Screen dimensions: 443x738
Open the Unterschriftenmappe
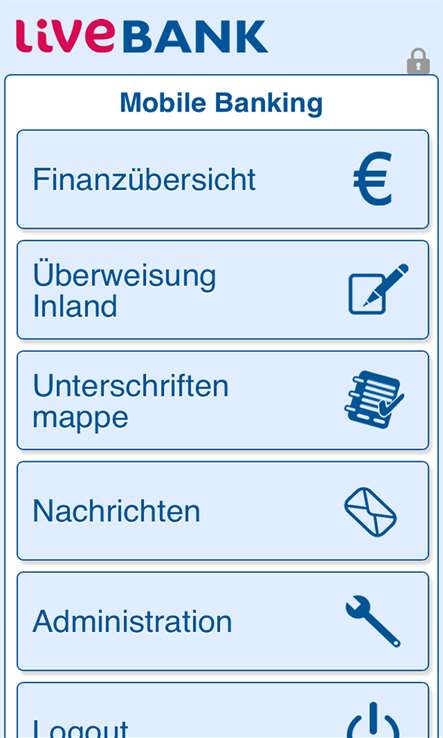point(223,401)
